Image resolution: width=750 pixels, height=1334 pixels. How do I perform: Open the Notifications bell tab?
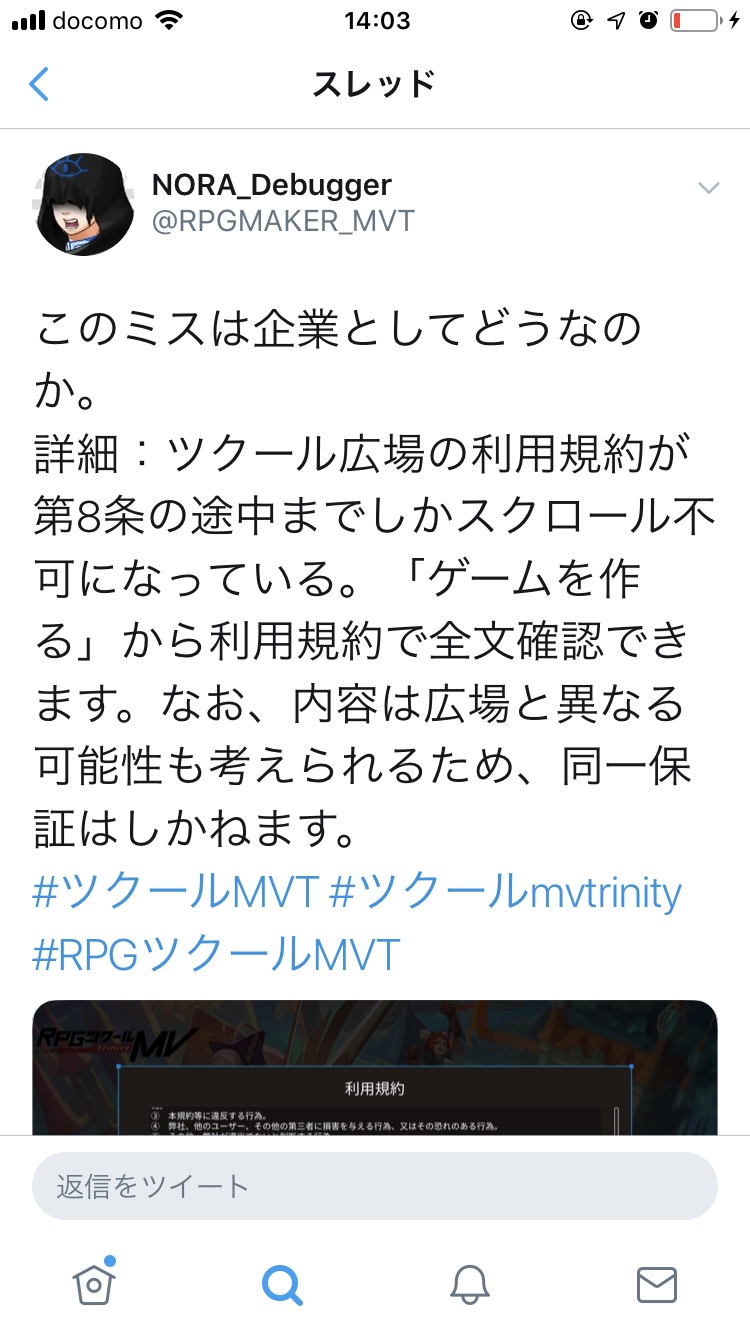point(469,1283)
